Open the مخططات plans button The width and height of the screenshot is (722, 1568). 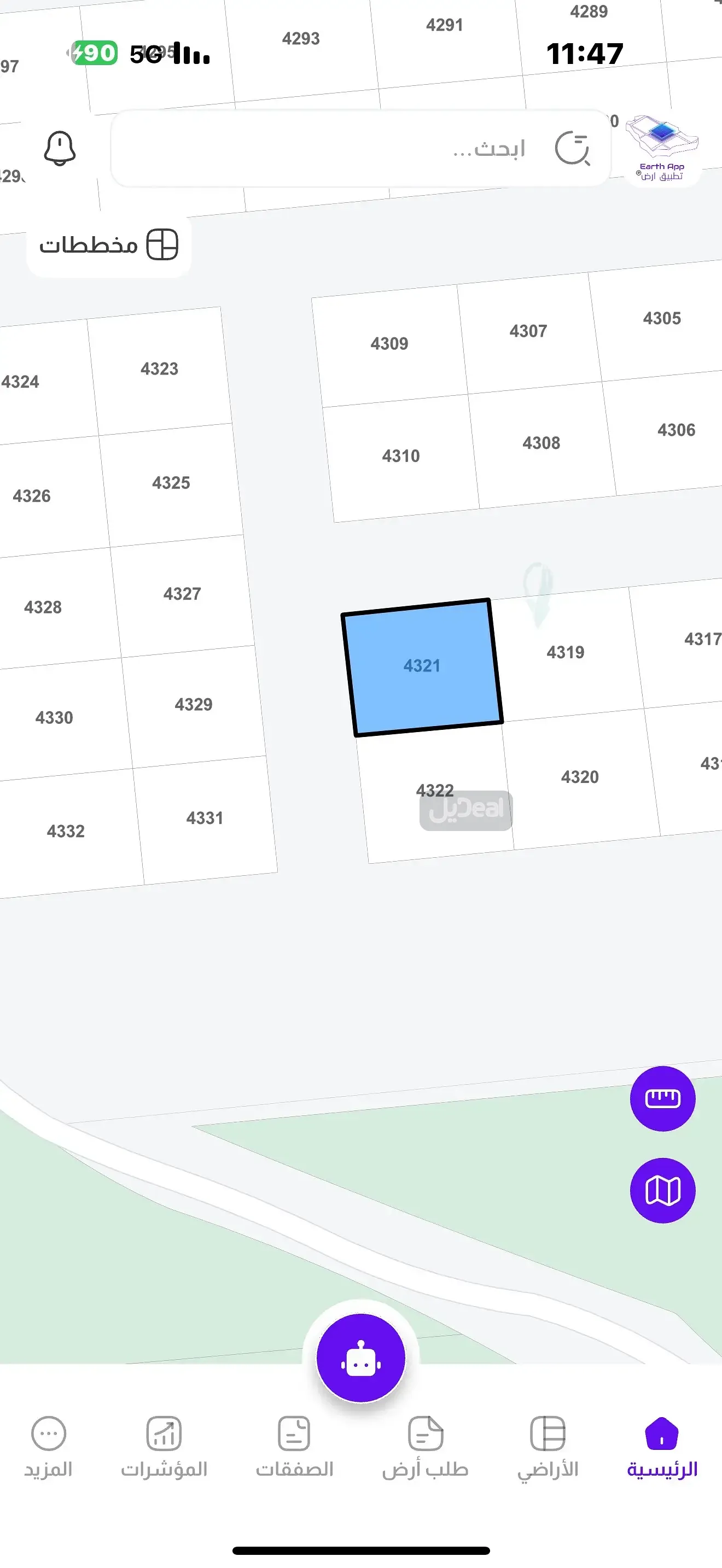pyautogui.click(x=109, y=245)
